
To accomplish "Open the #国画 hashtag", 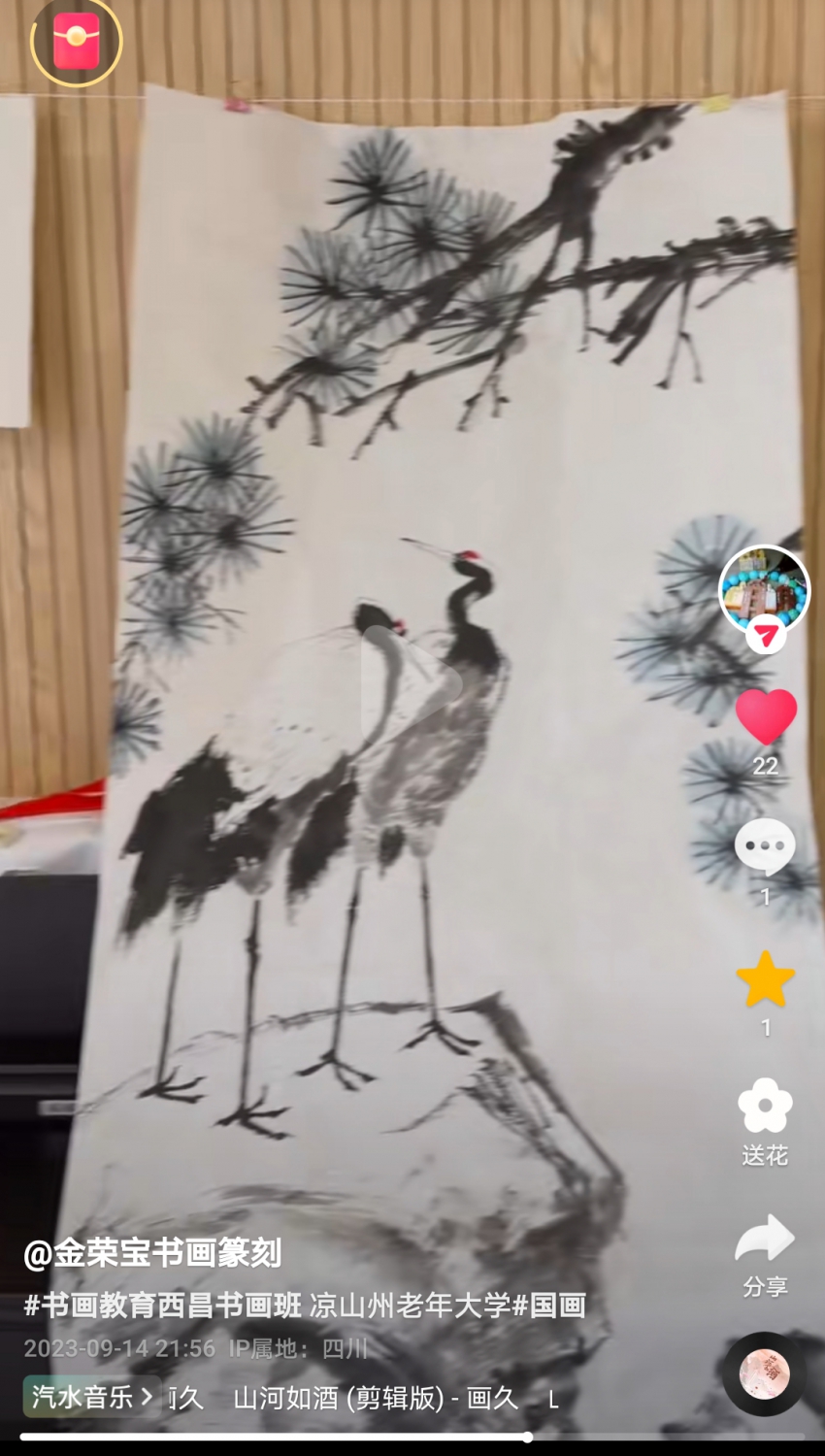I will pos(549,1306).
